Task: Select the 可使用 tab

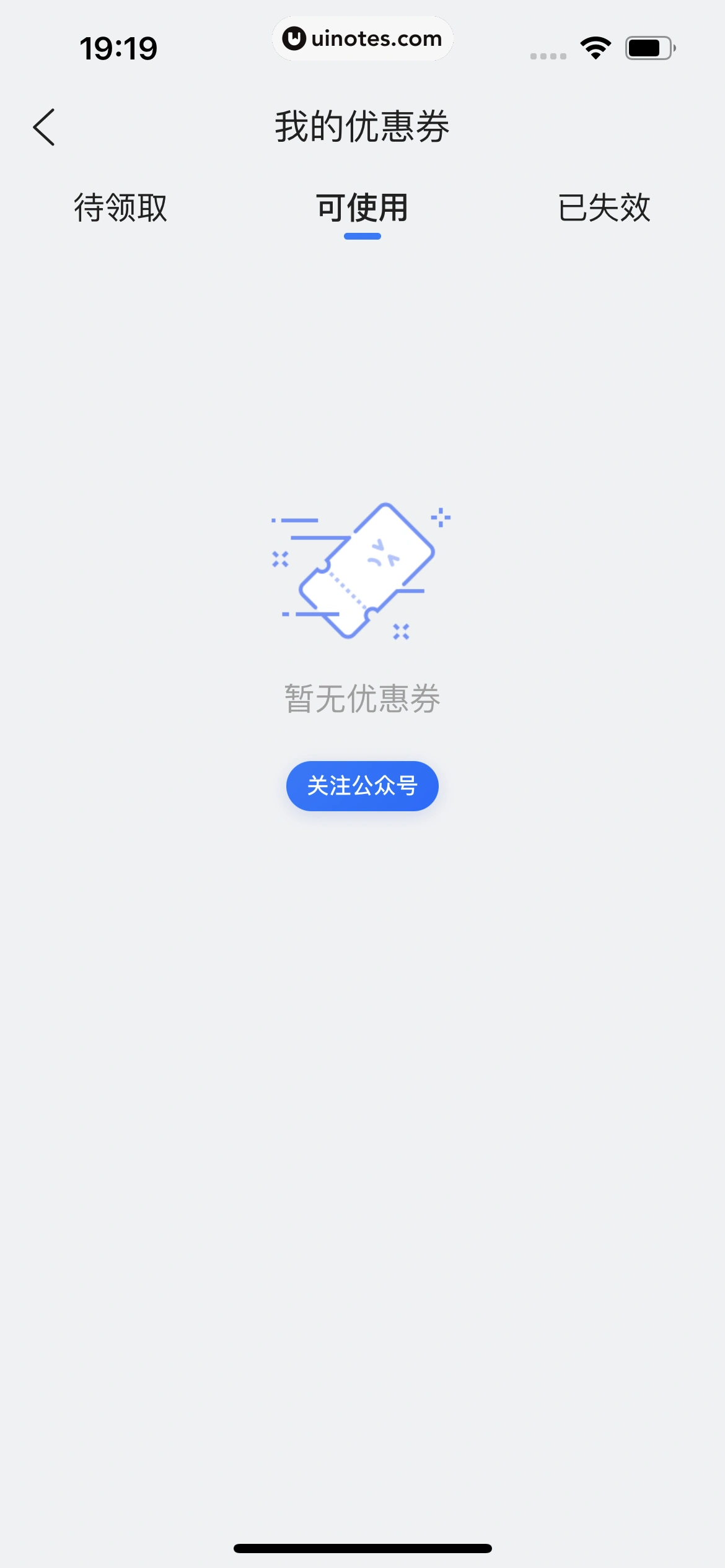Action: 362,209
